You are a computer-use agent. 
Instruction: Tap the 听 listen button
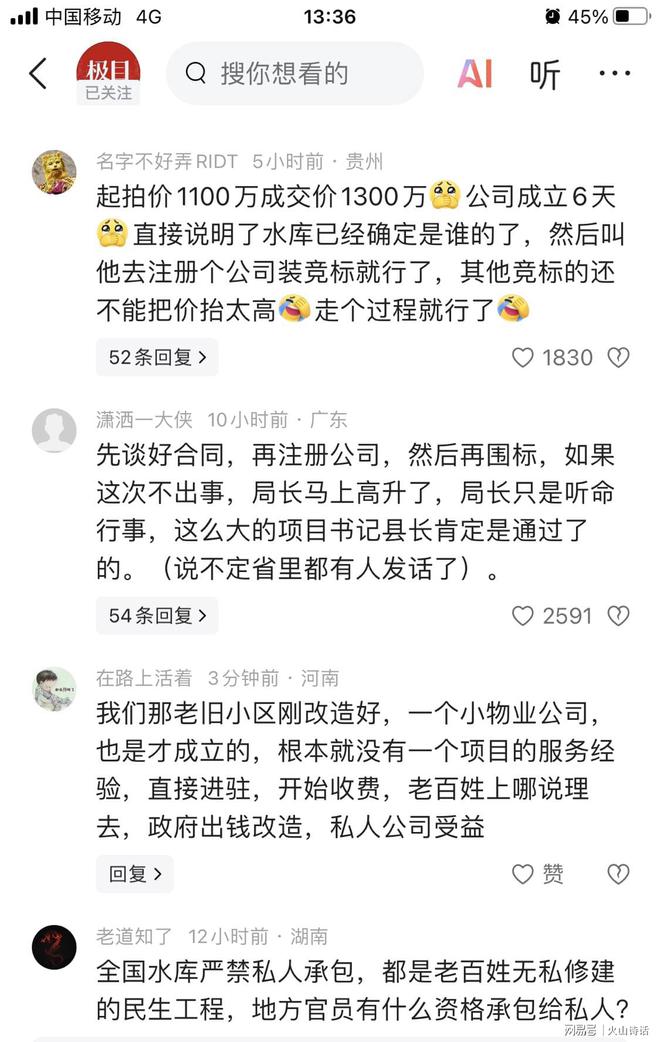tap(545, 74)
